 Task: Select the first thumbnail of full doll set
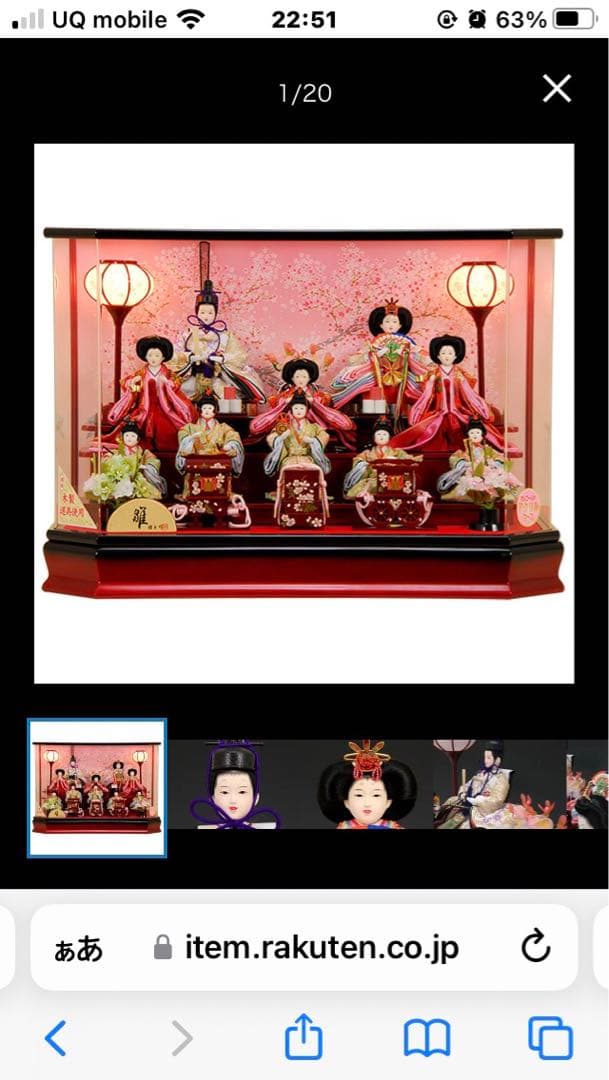point(97,788)
